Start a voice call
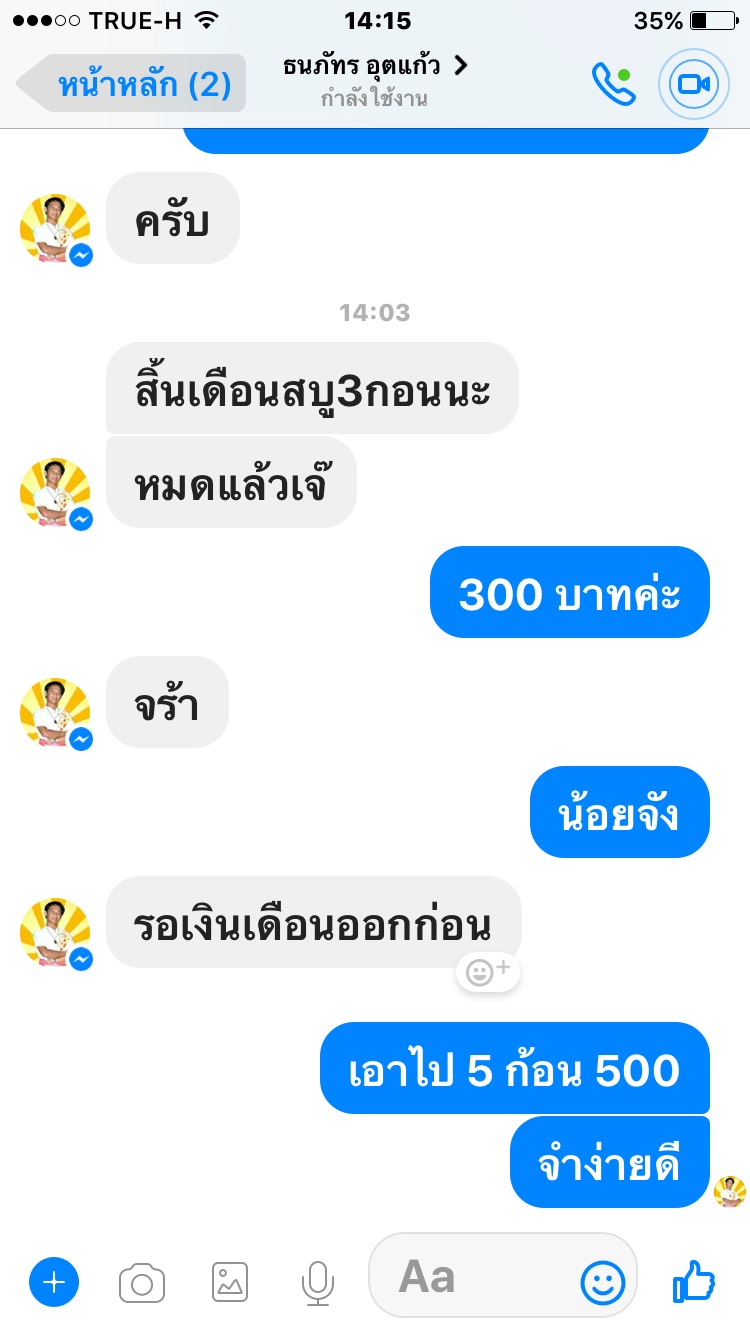The width and height of the screenshot is (750, 1334). [x=612, y=84]
